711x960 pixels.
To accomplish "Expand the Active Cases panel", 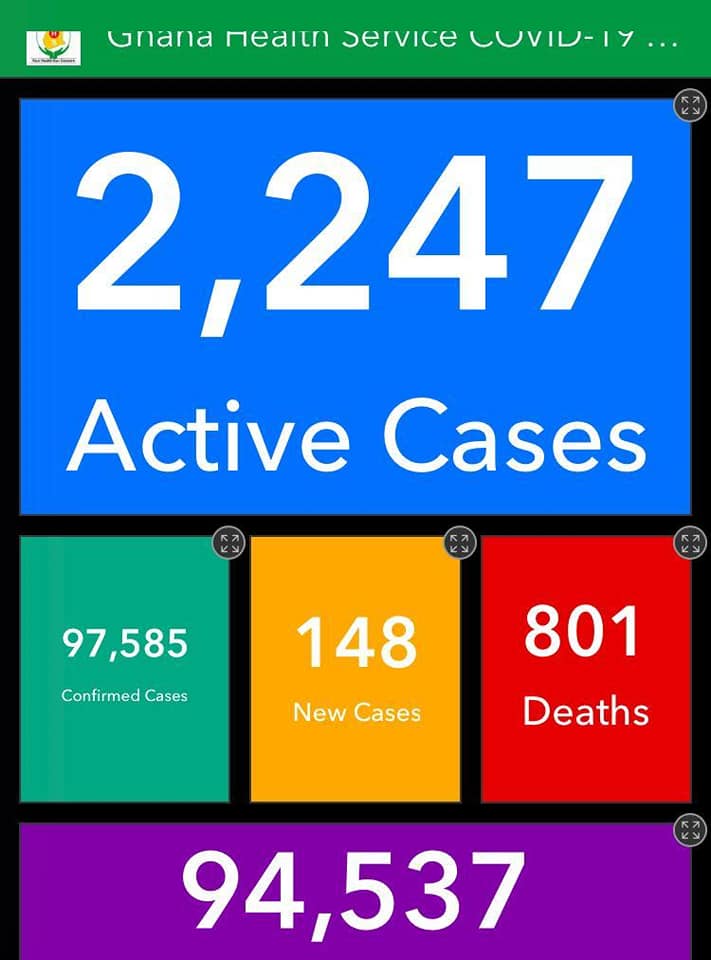I will (x=689, y=106).
